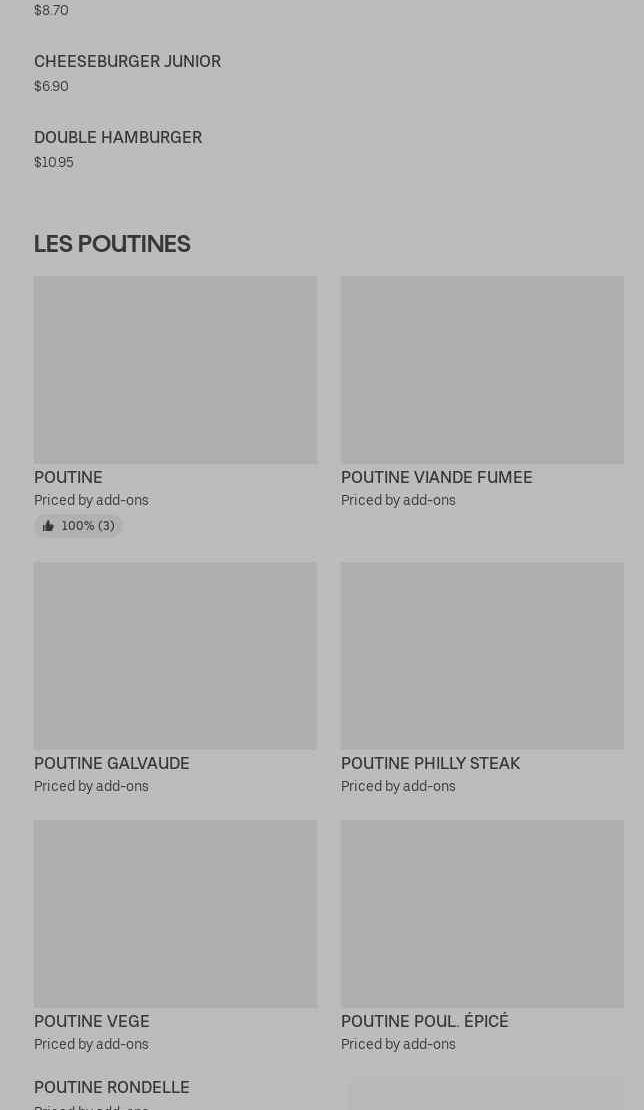The height and width of the screenshot is (1110, 644).
Task: Select the Double Hamburger item
Action: click(x=118, y=138)
